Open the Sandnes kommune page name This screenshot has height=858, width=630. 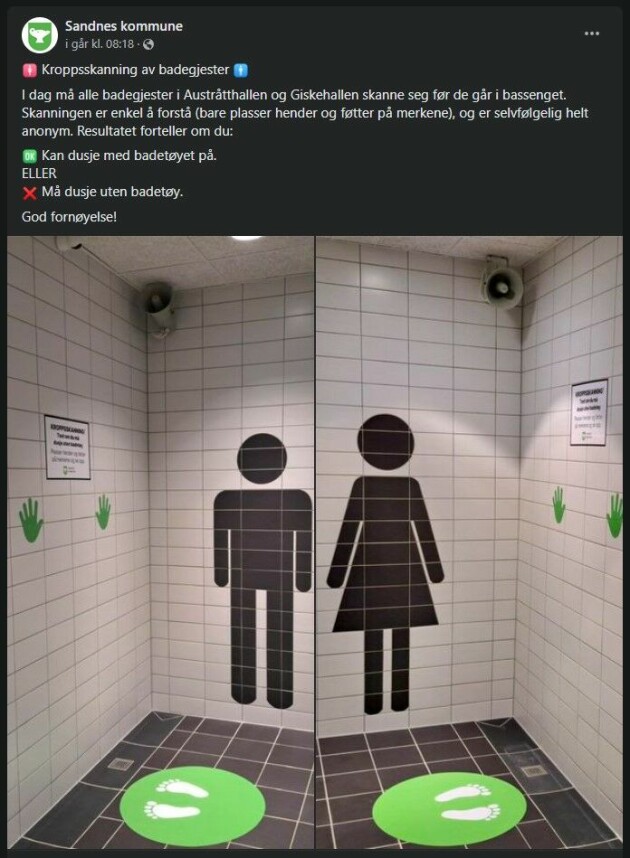tap(123, 26)
